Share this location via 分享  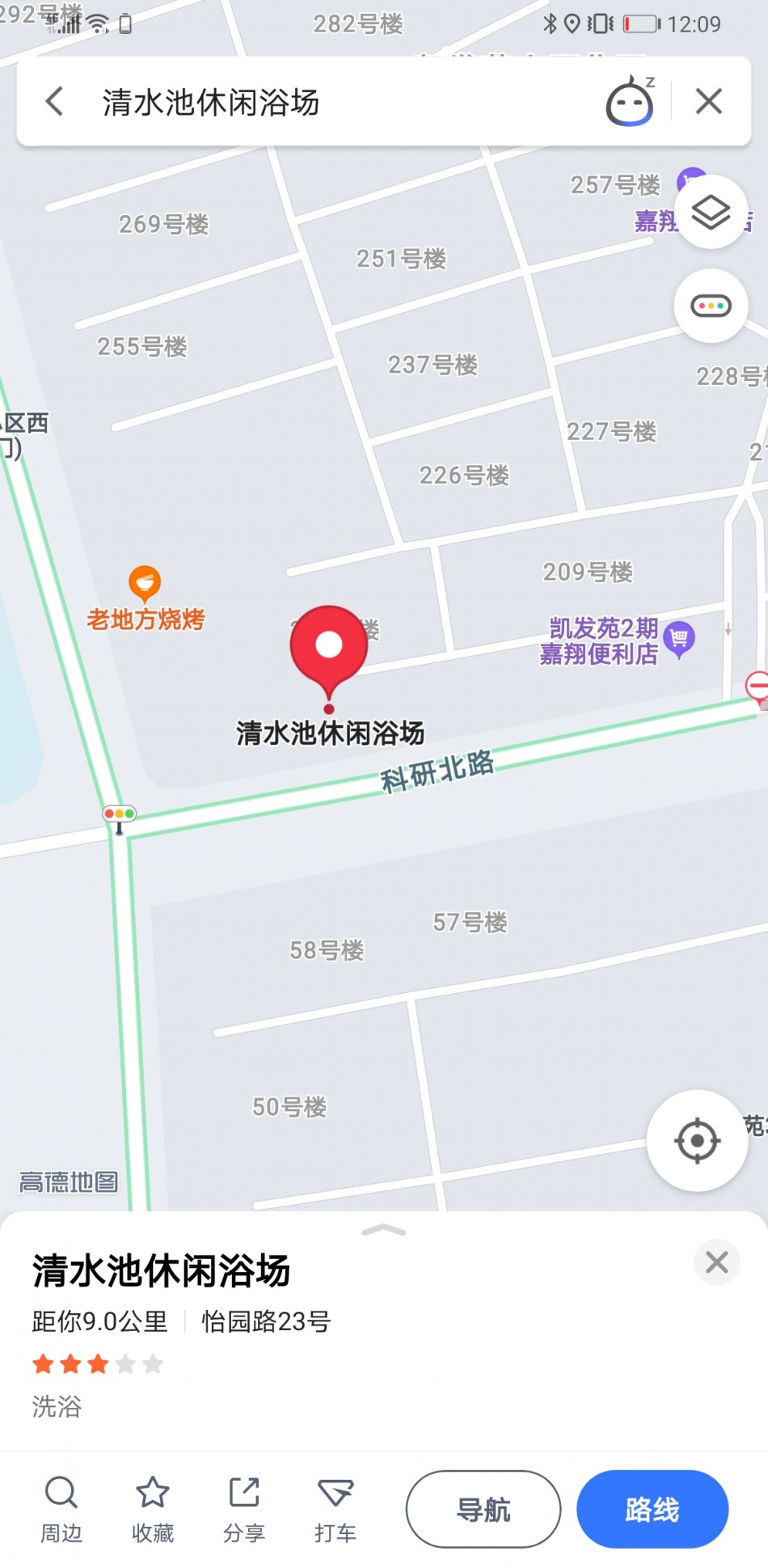[x=244, y=1509]
